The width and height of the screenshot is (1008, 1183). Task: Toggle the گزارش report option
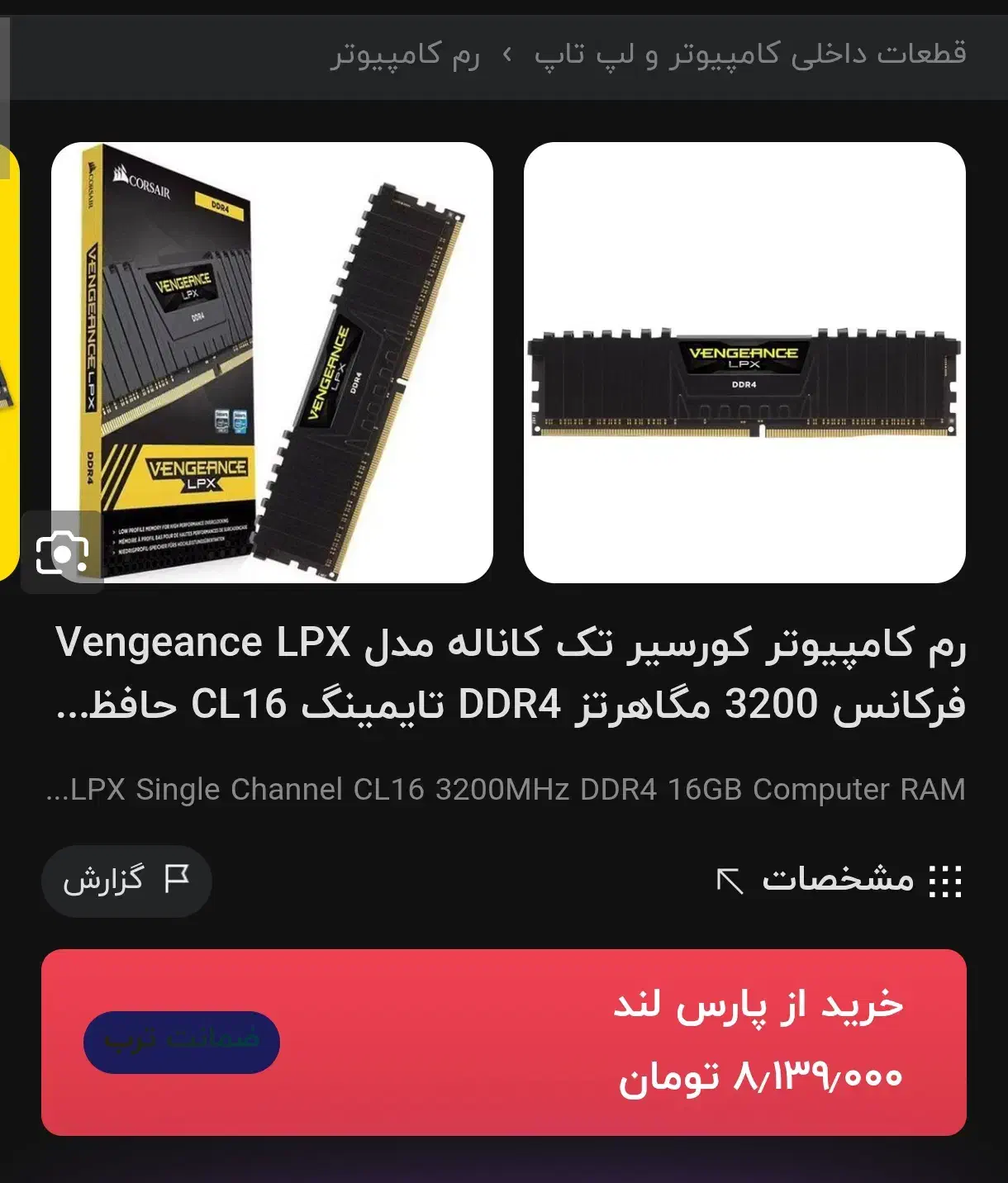tap(126, 881)
